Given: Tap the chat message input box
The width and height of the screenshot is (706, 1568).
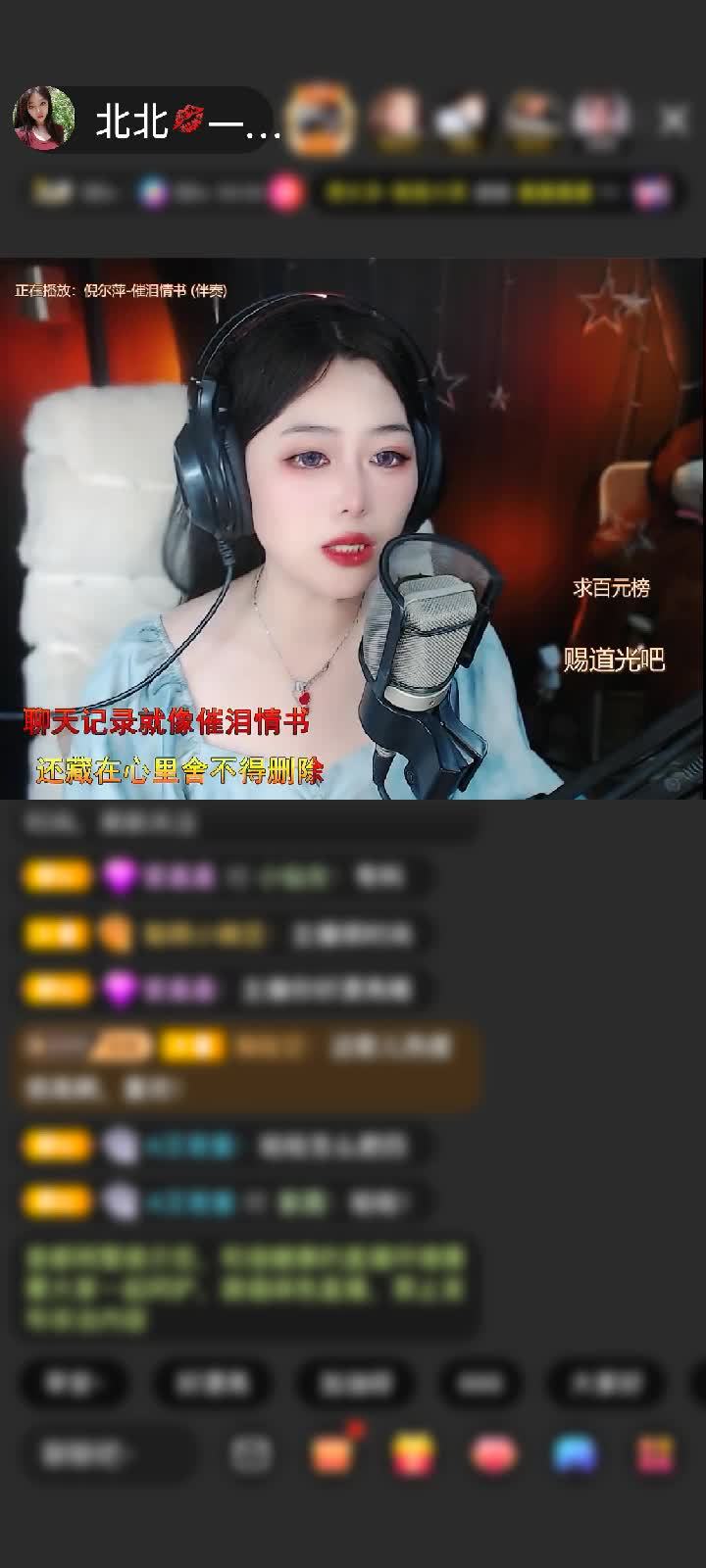Looking at the screenshot, I should [x=108, y=1453].
